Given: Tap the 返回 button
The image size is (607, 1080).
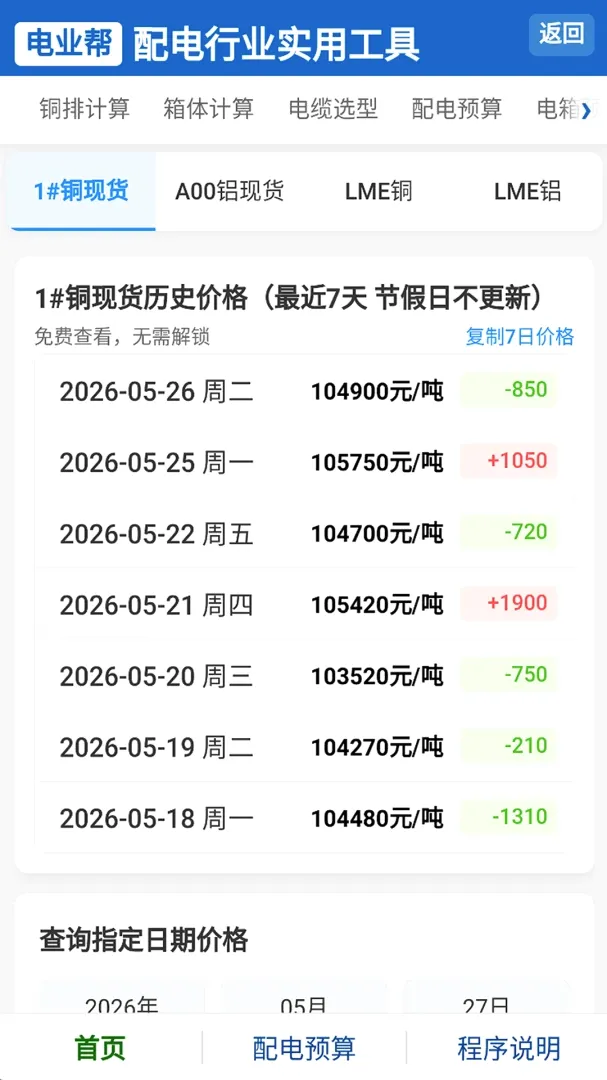Looking at the screenshot, I should click(561, 34).
